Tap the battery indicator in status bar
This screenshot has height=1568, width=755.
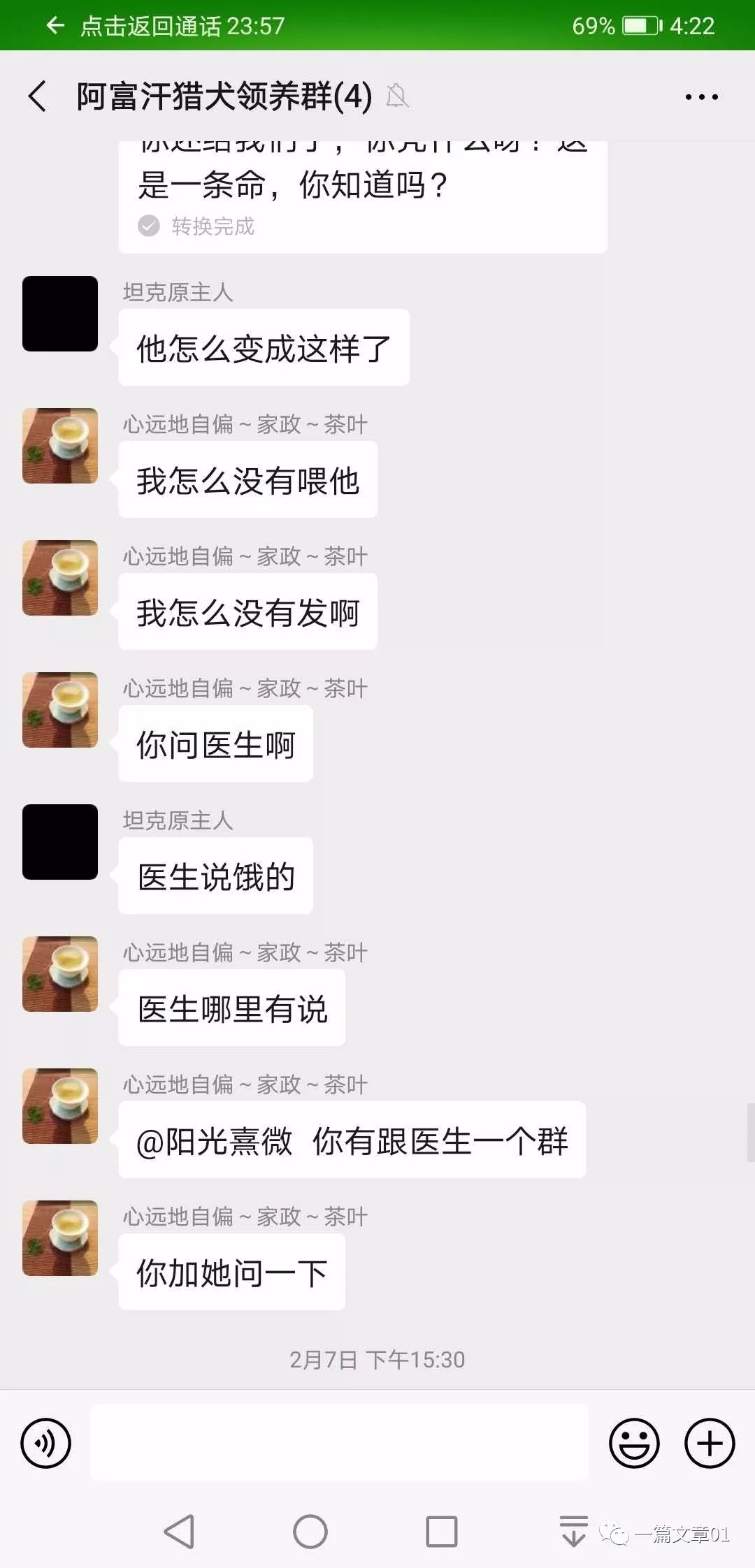click(x=640, y=25)
